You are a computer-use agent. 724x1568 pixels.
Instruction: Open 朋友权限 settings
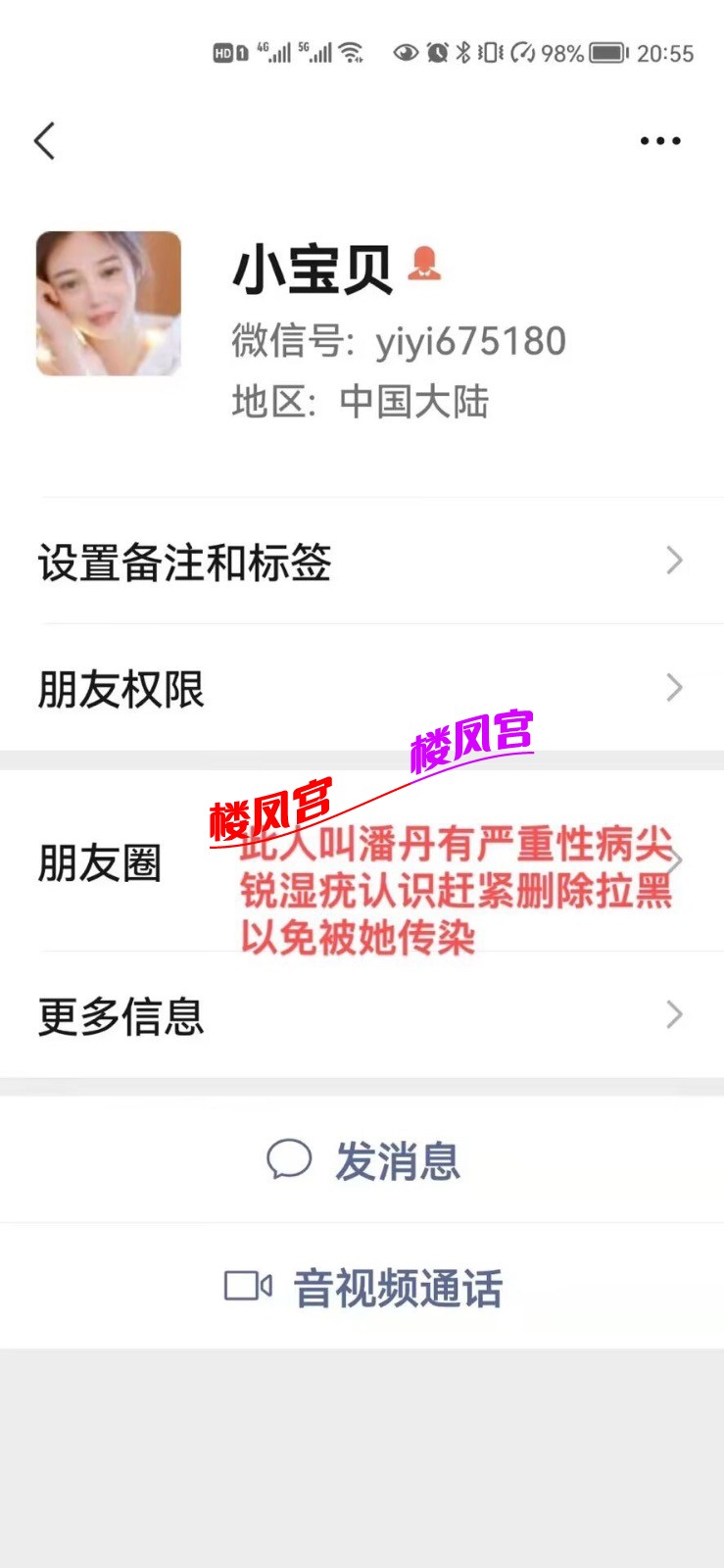point(362,688)
